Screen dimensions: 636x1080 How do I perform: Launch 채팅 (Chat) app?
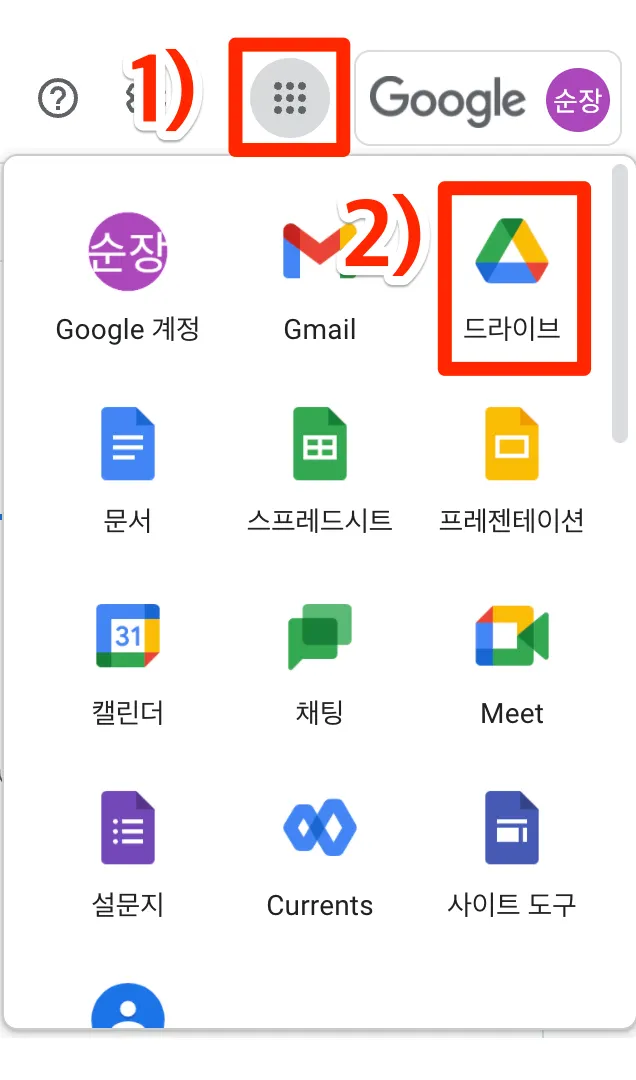pos(319,660)
